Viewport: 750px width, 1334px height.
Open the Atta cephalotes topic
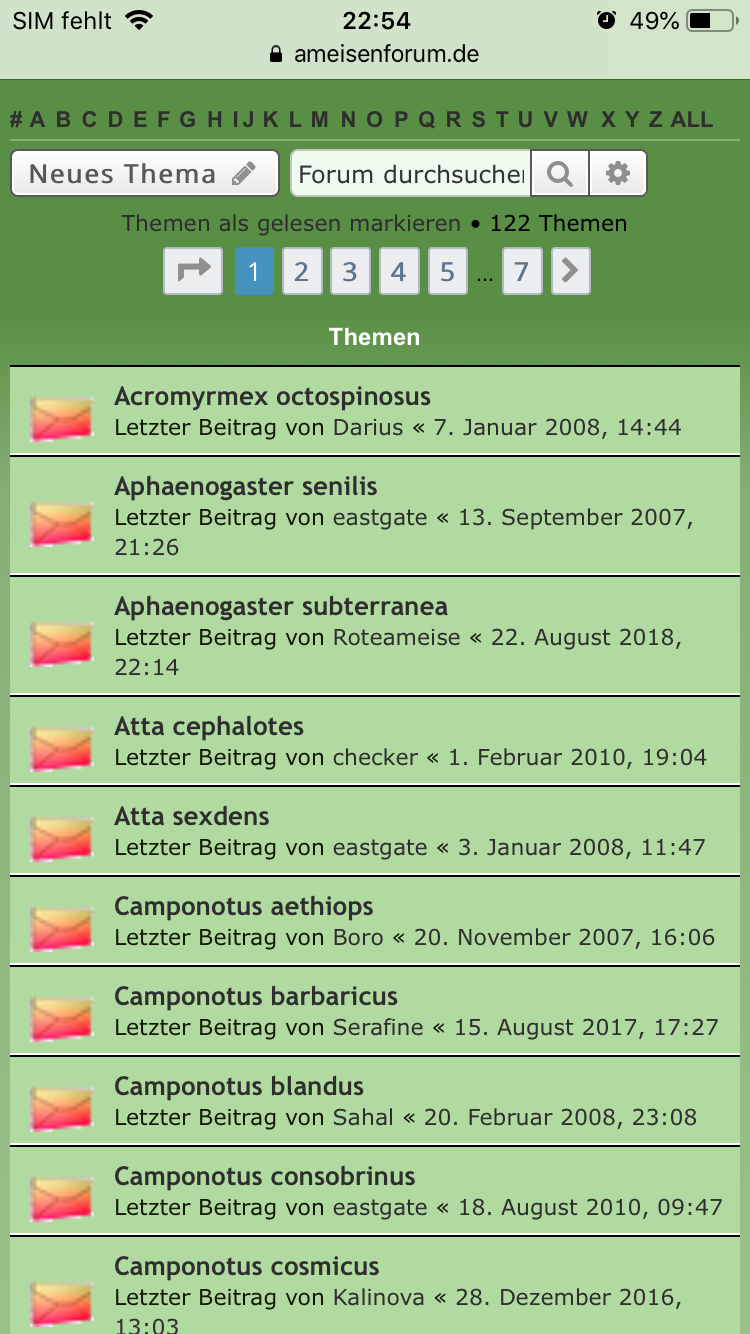209,726
